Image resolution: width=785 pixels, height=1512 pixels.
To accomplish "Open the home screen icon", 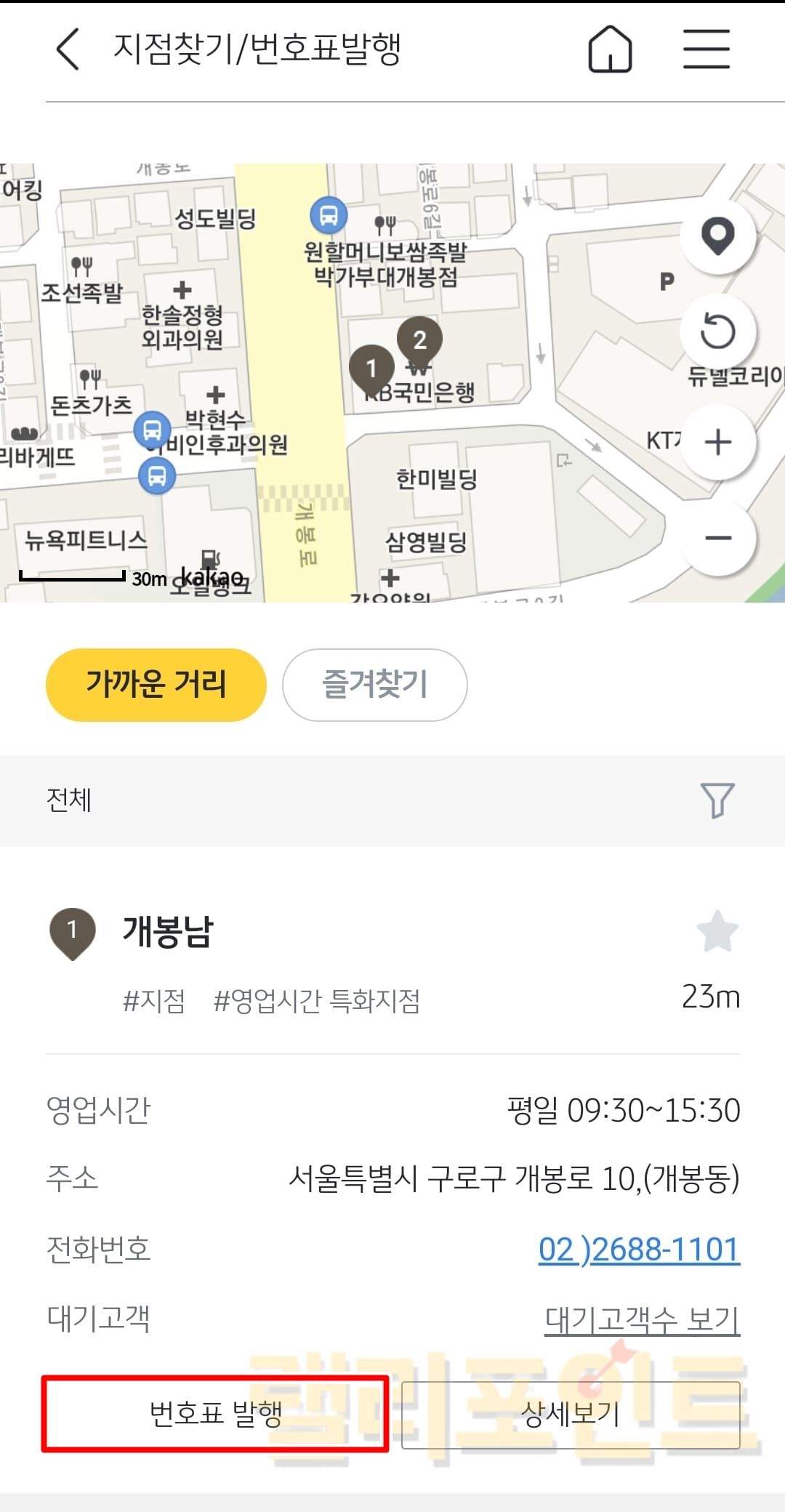I will [x=610, y=49].
